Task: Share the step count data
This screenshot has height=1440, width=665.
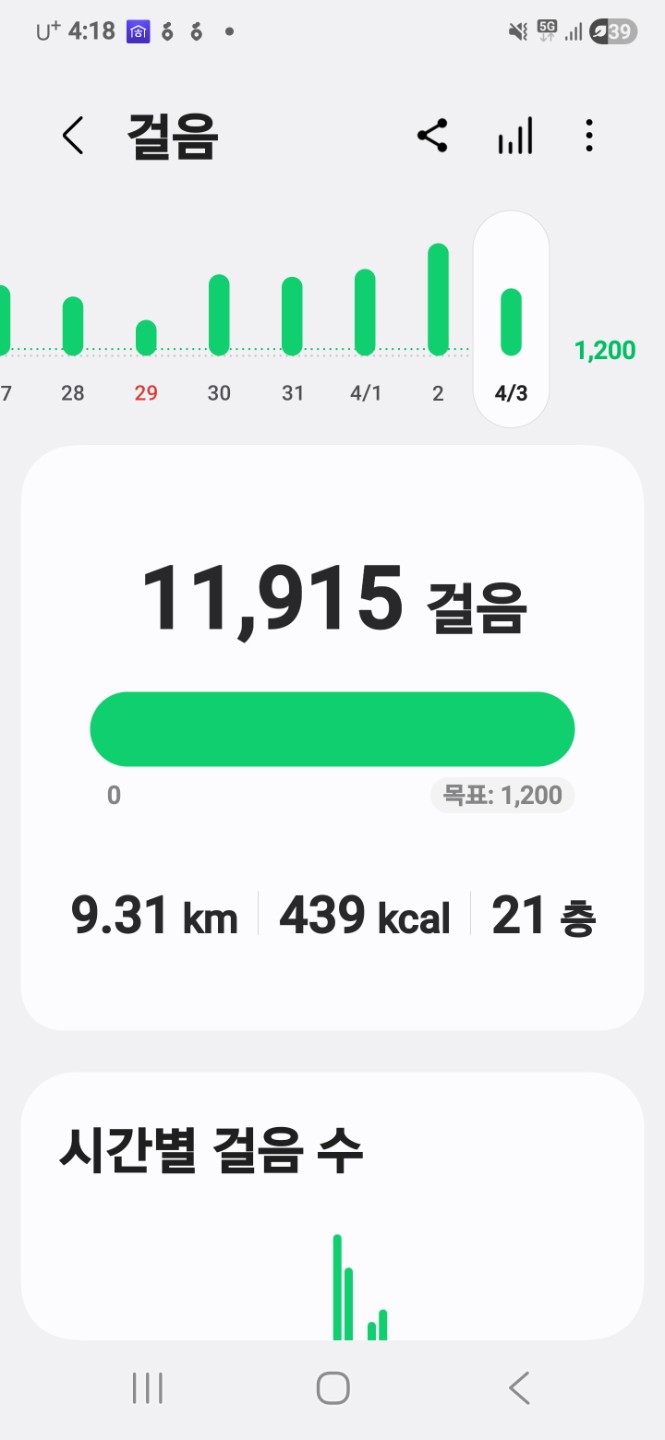Action: coord(432,136)
